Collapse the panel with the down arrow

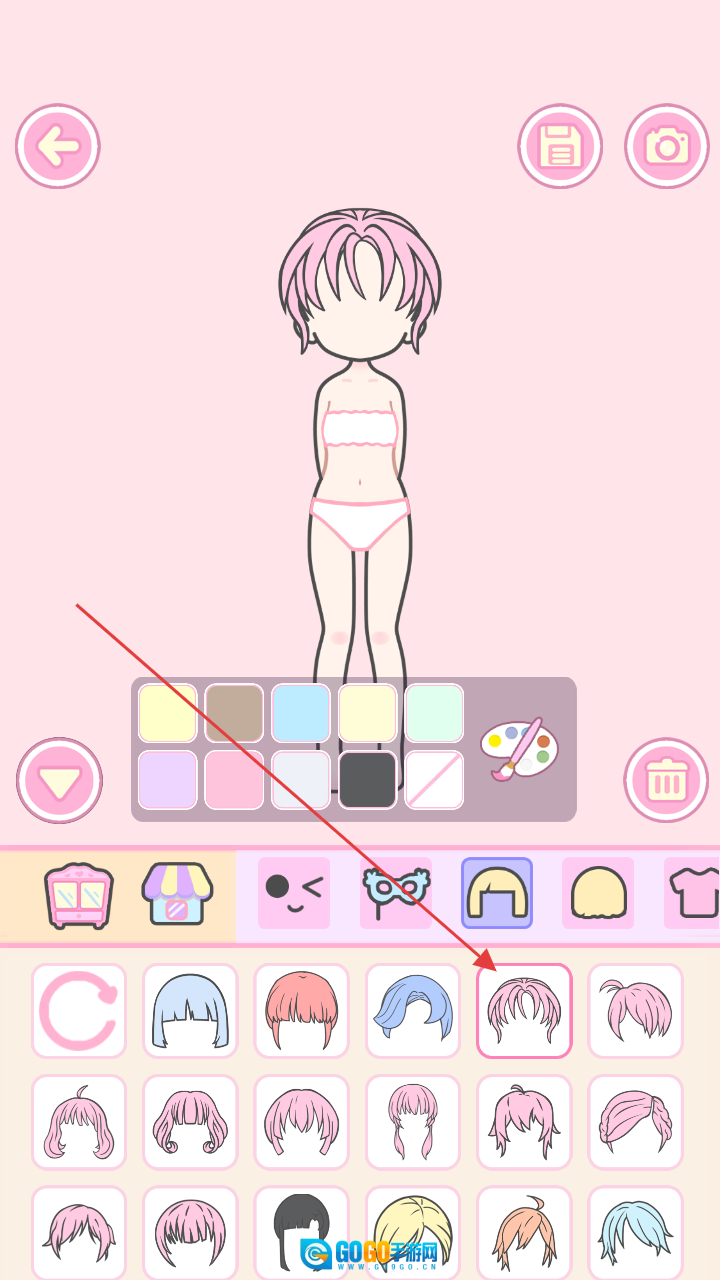click(59, 780)
